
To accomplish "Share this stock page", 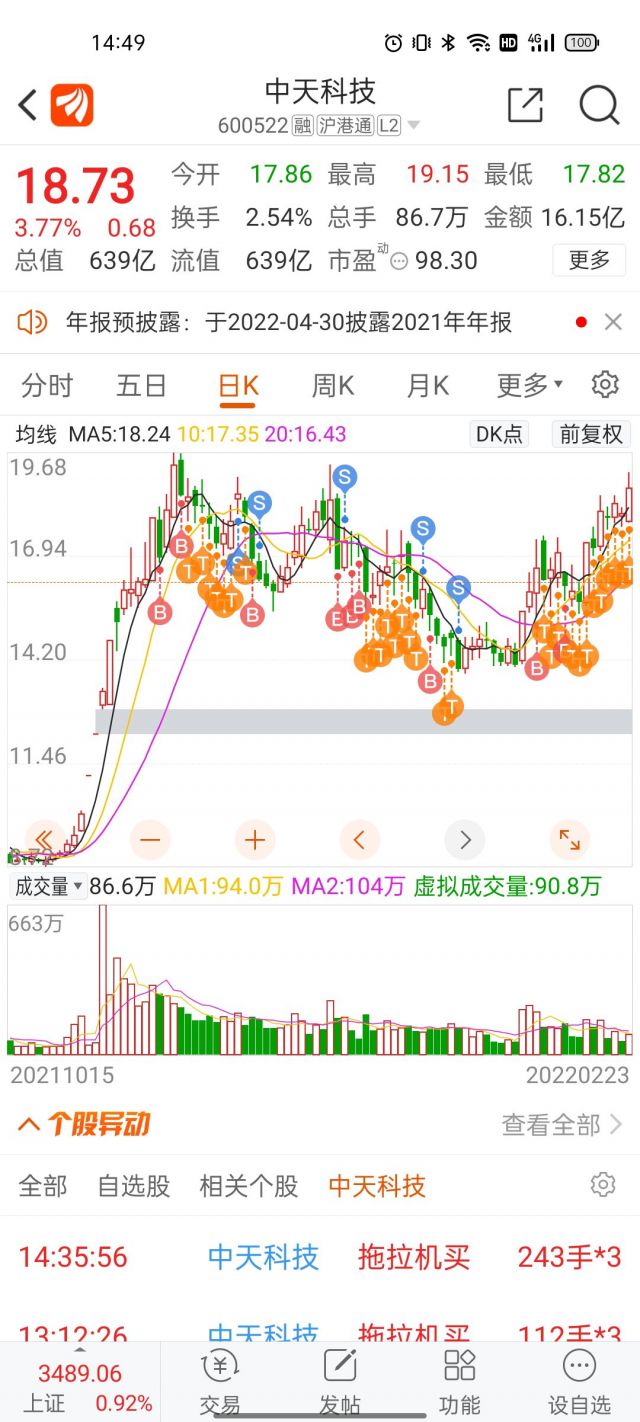I will (x=525, y=105).
